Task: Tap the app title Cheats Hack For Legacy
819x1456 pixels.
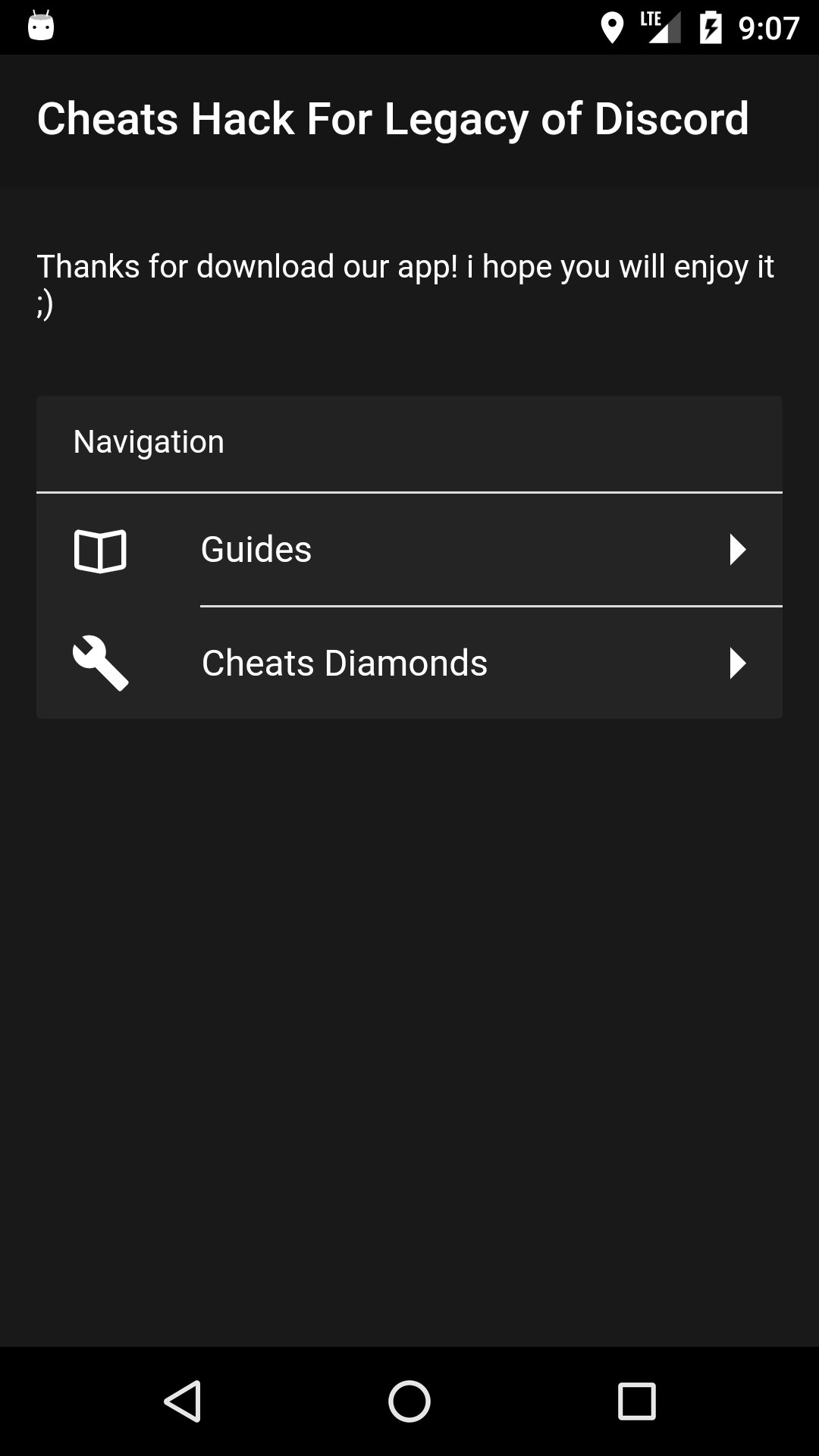Action: (x=393, y=119)
